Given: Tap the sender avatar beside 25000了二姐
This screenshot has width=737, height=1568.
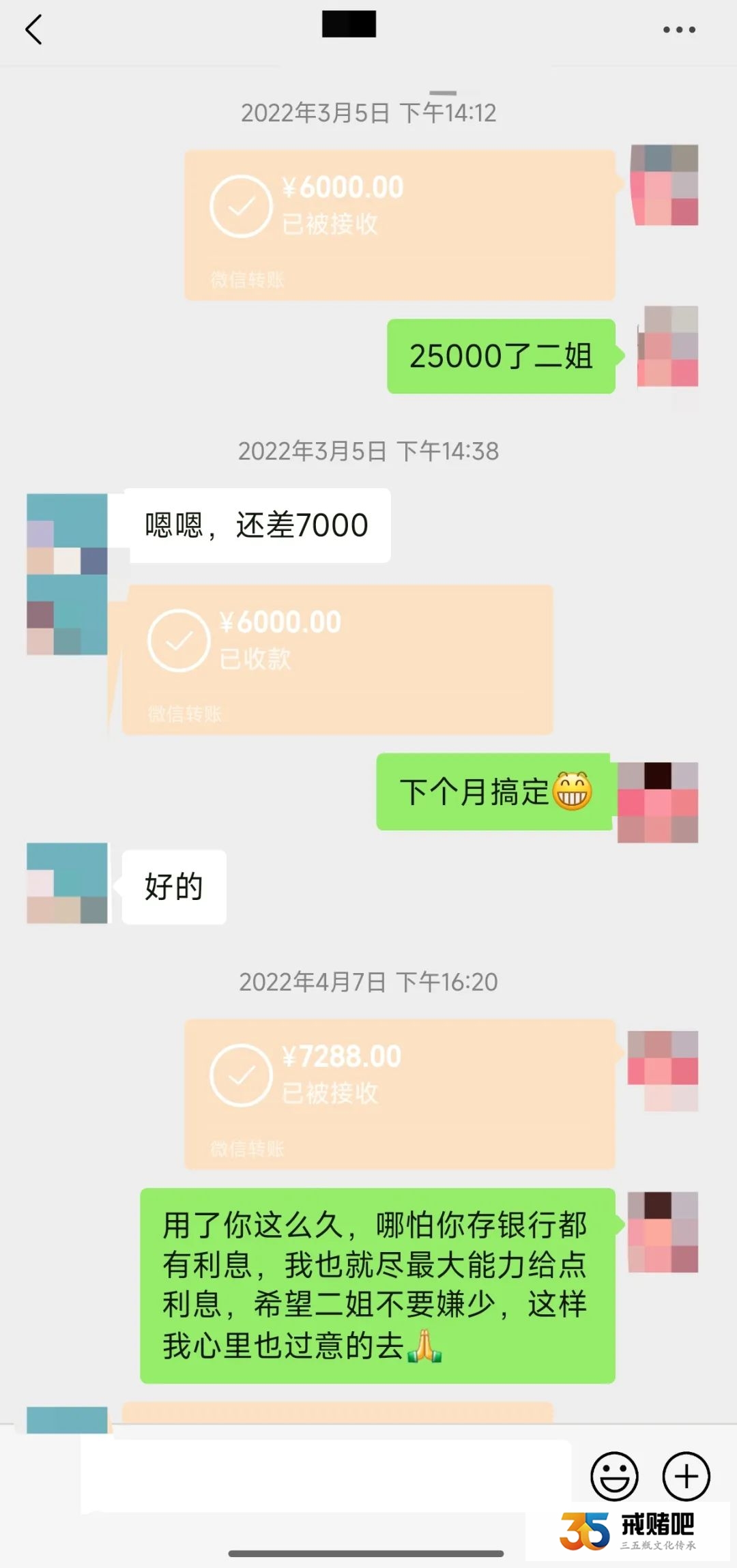Looking at the screenshot, I should (667, 347).
